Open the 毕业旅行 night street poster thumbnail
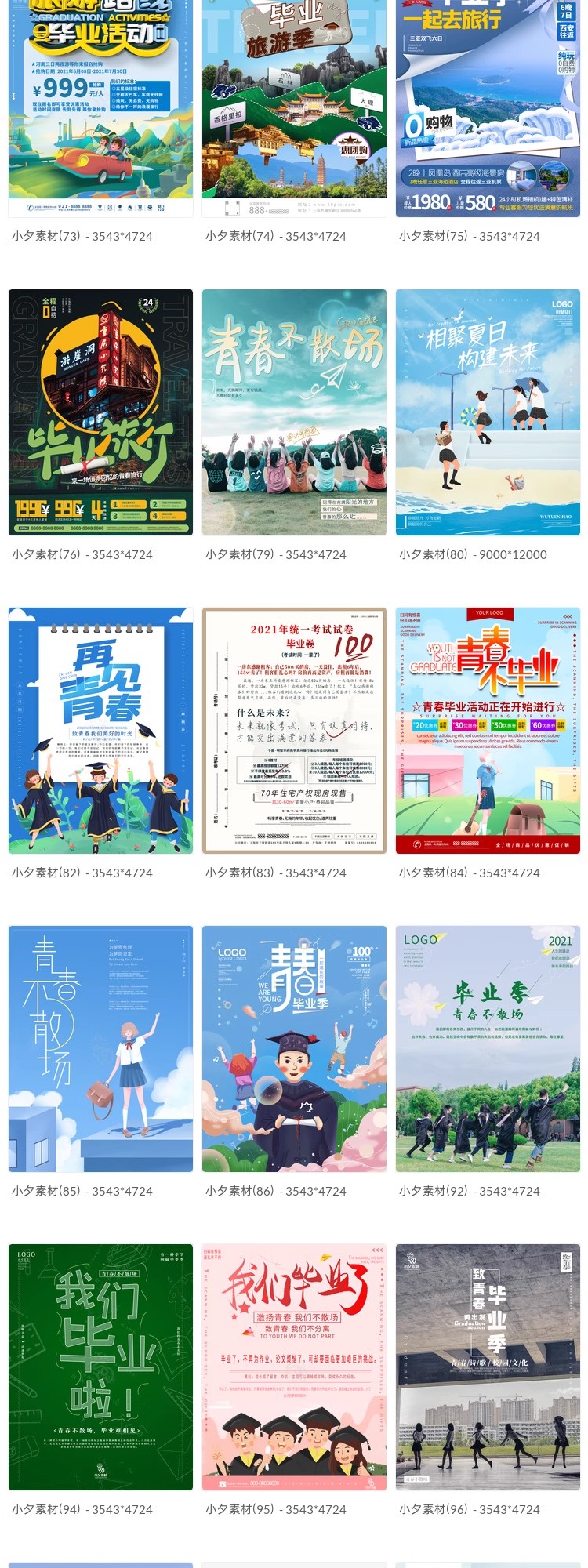Image resolution: width=588 pixels, height=1568 pixels. click(100, 412)
